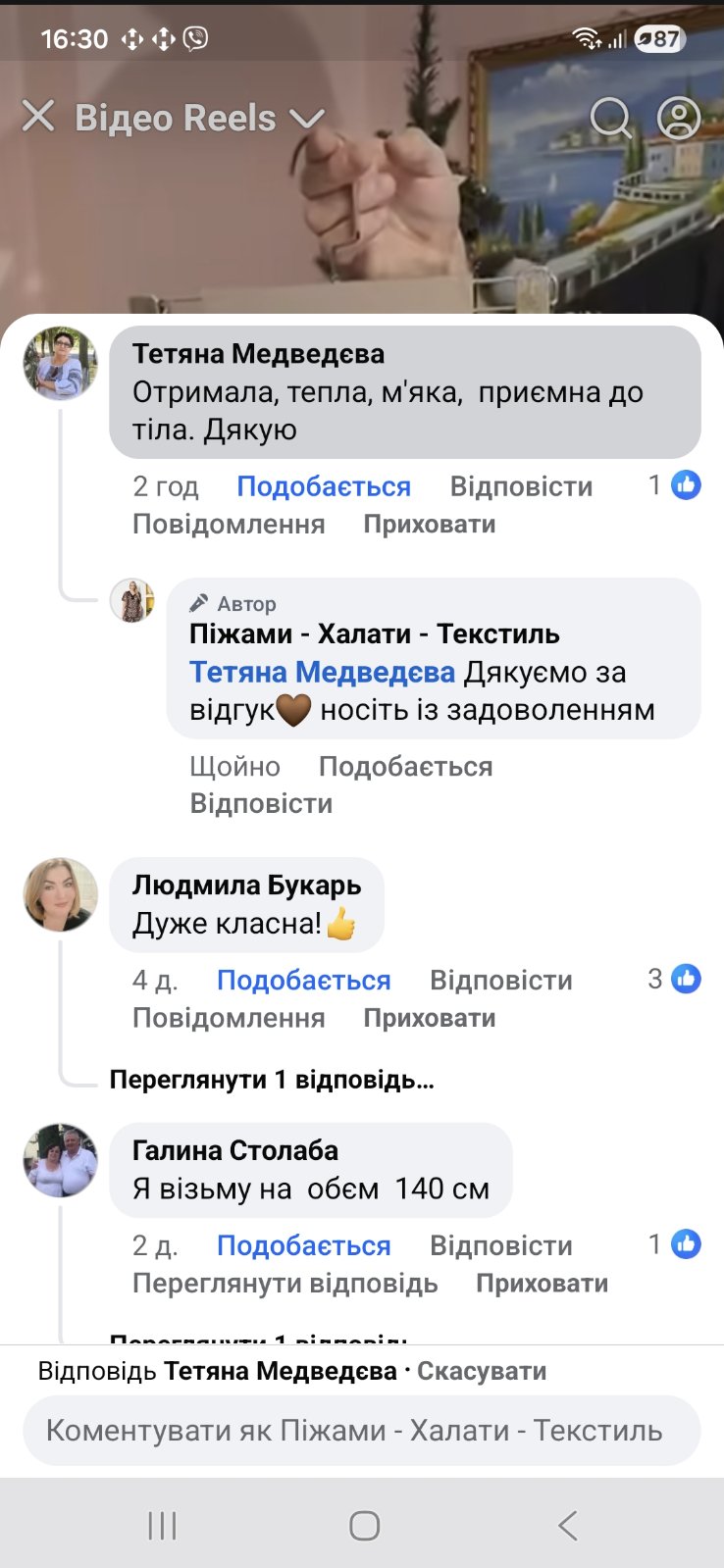Hide Галина Столаба's comment

coord(542,1283)
